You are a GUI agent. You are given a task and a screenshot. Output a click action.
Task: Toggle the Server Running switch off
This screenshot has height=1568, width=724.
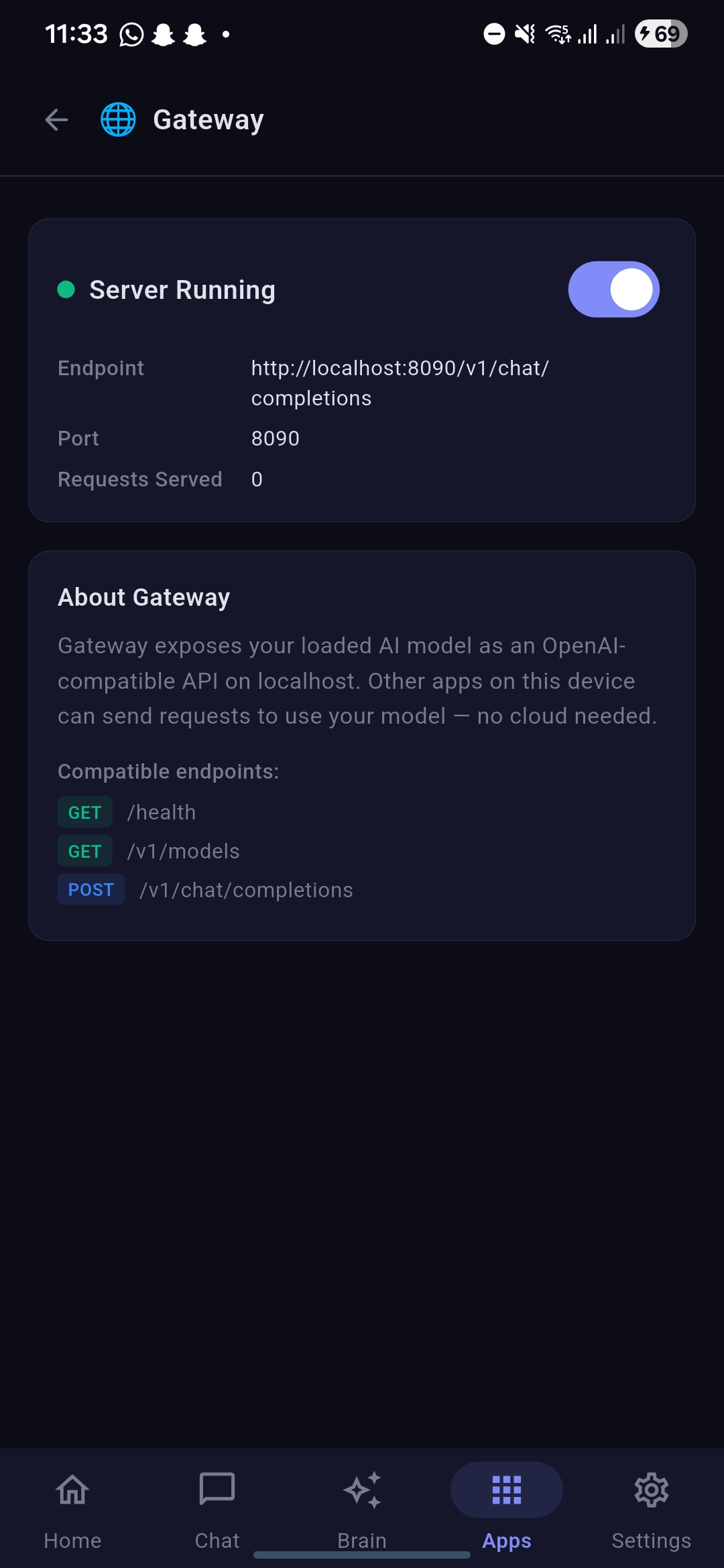[x=614, y=289]
